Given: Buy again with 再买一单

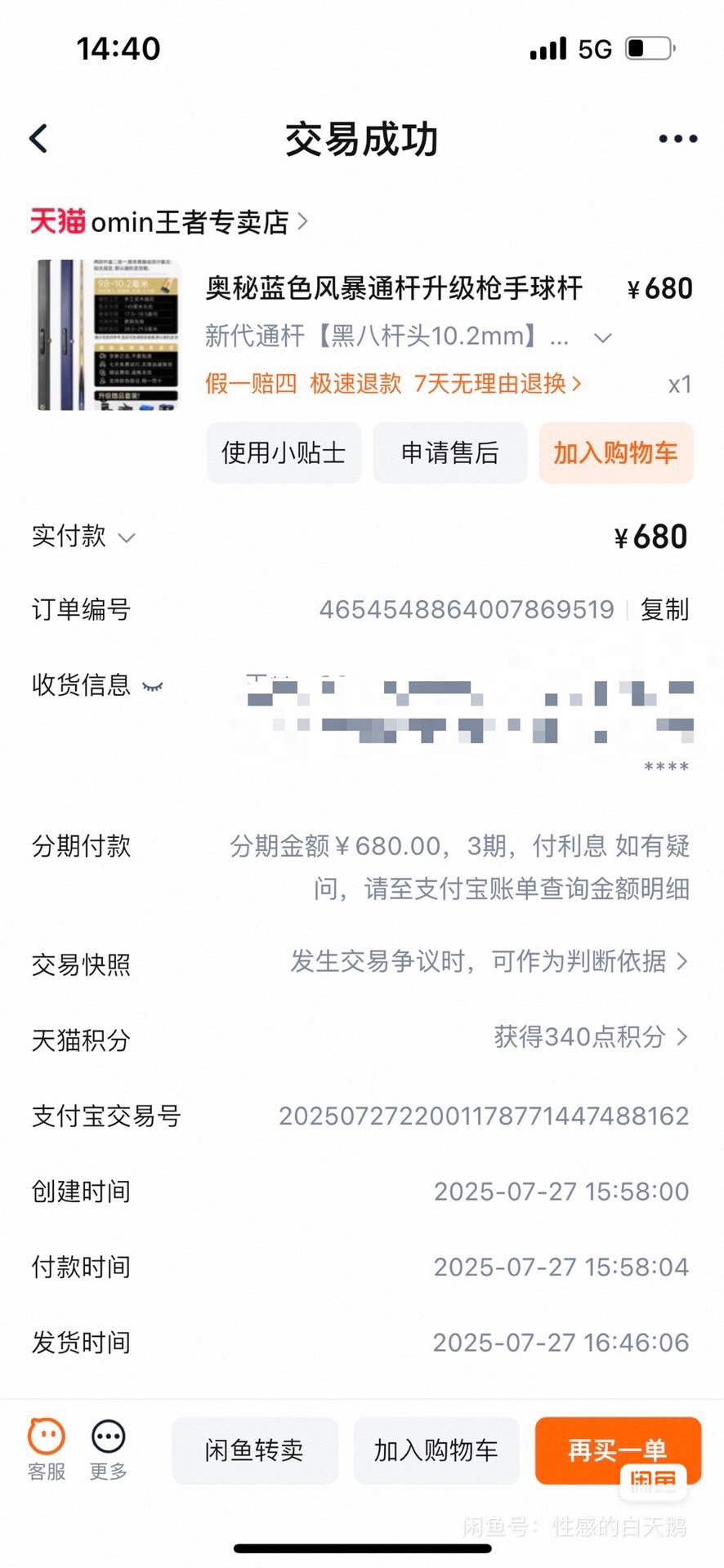Looking at the screenshot, I should pyautogui.click(x=618, y=1450).
